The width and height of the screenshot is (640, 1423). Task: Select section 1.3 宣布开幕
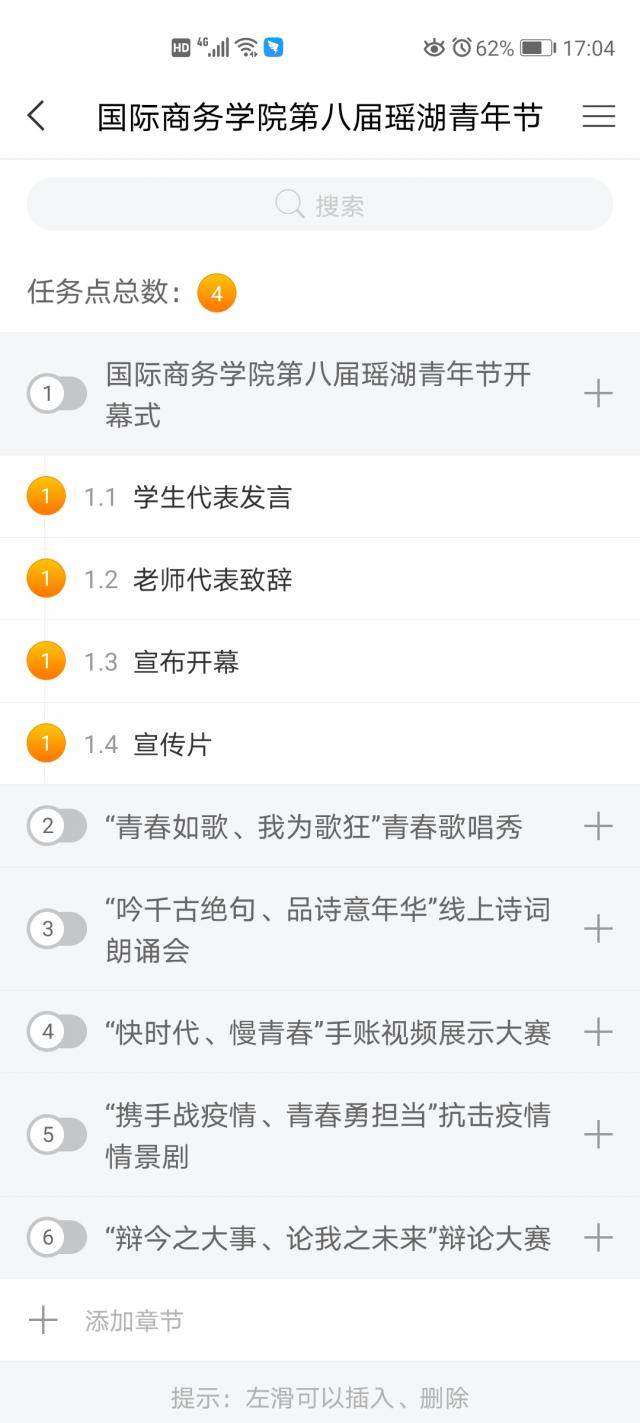tap(320, 662)
